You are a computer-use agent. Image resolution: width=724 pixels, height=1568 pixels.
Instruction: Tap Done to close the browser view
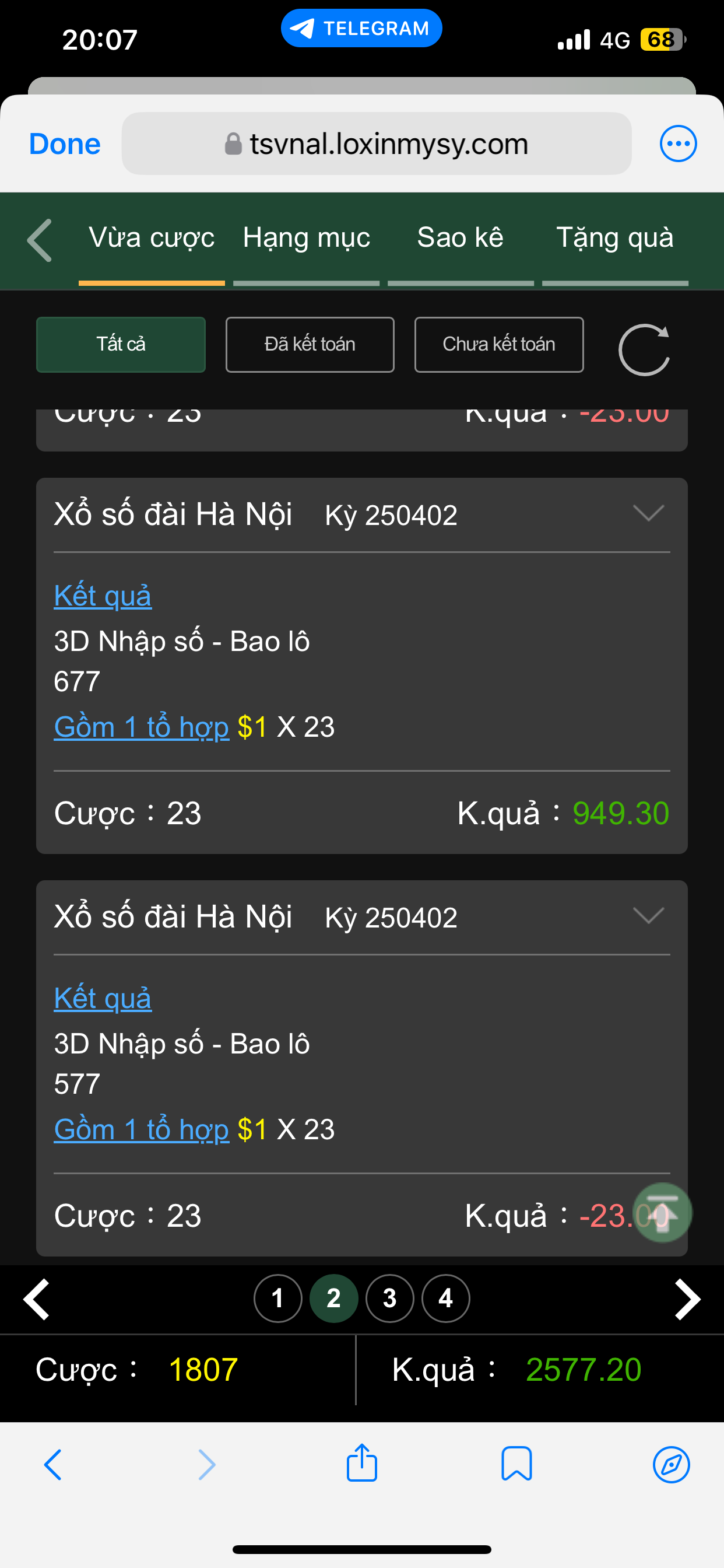(x=65, y=144)
